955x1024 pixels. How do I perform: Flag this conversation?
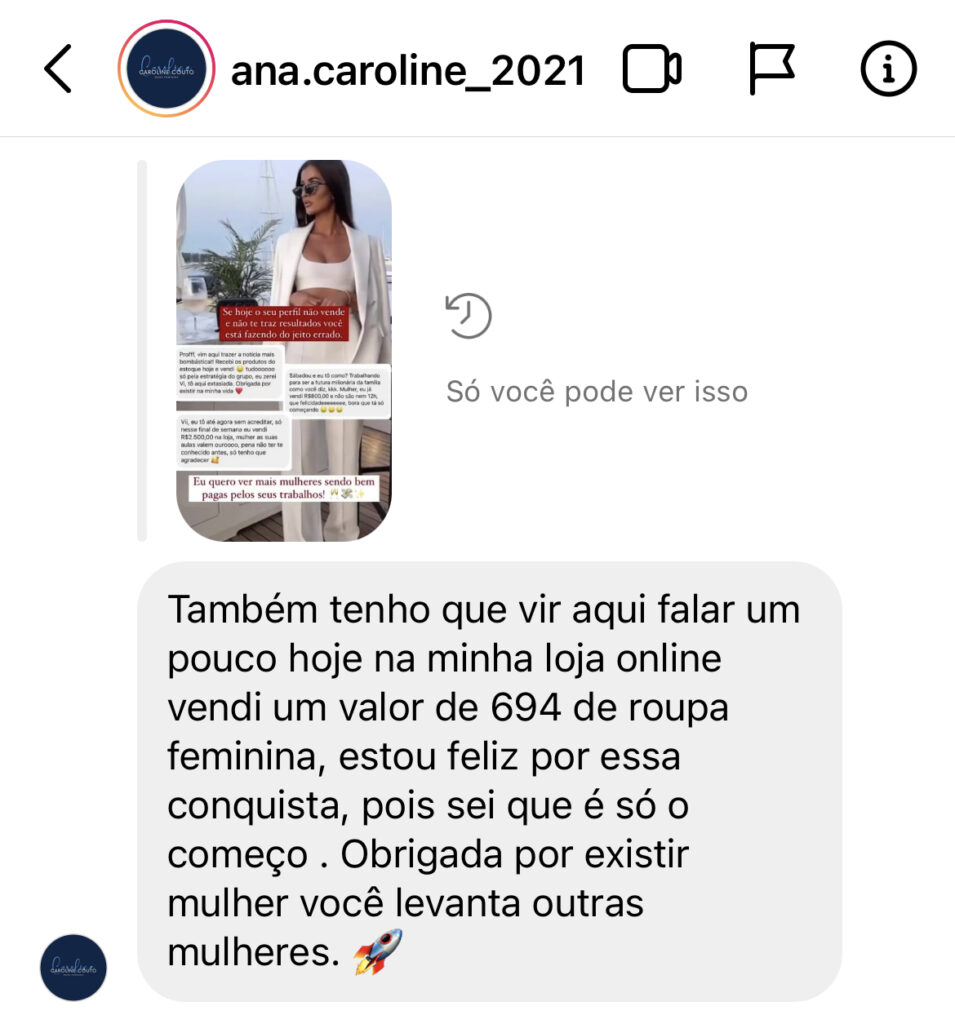pos(771,70)
